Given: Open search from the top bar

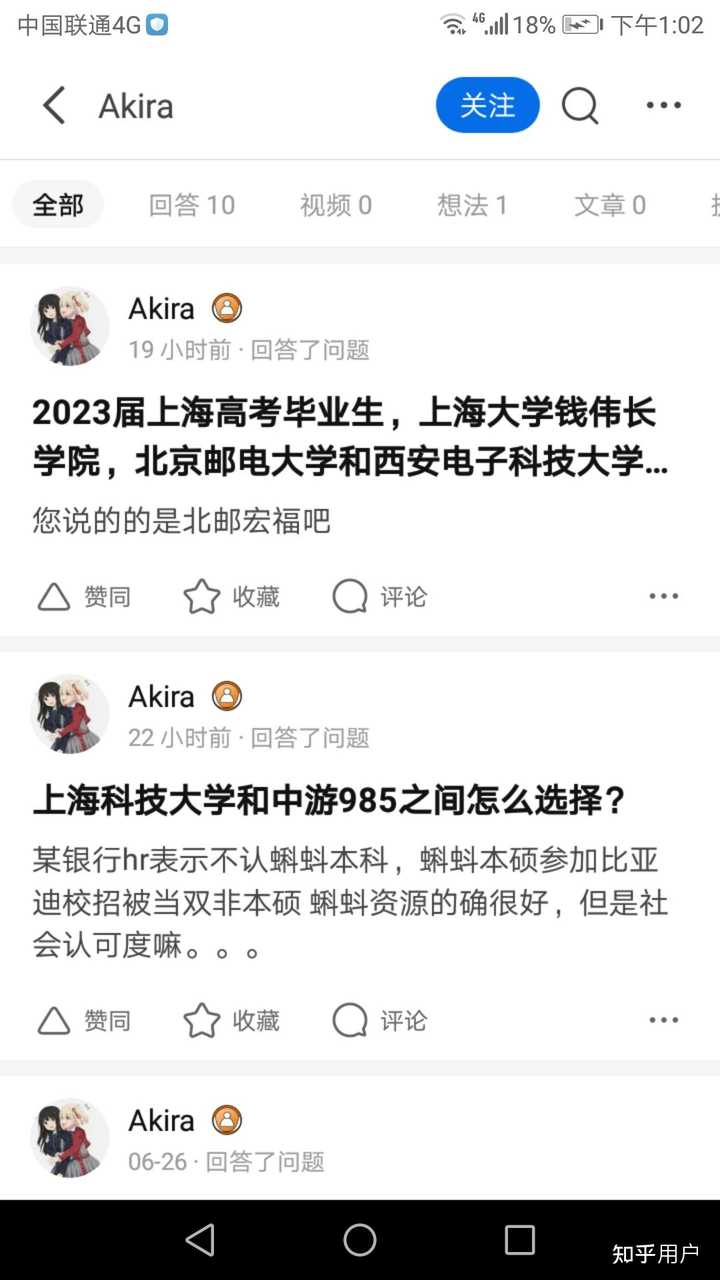Looking at the screenshot, I should click(580, 105).
